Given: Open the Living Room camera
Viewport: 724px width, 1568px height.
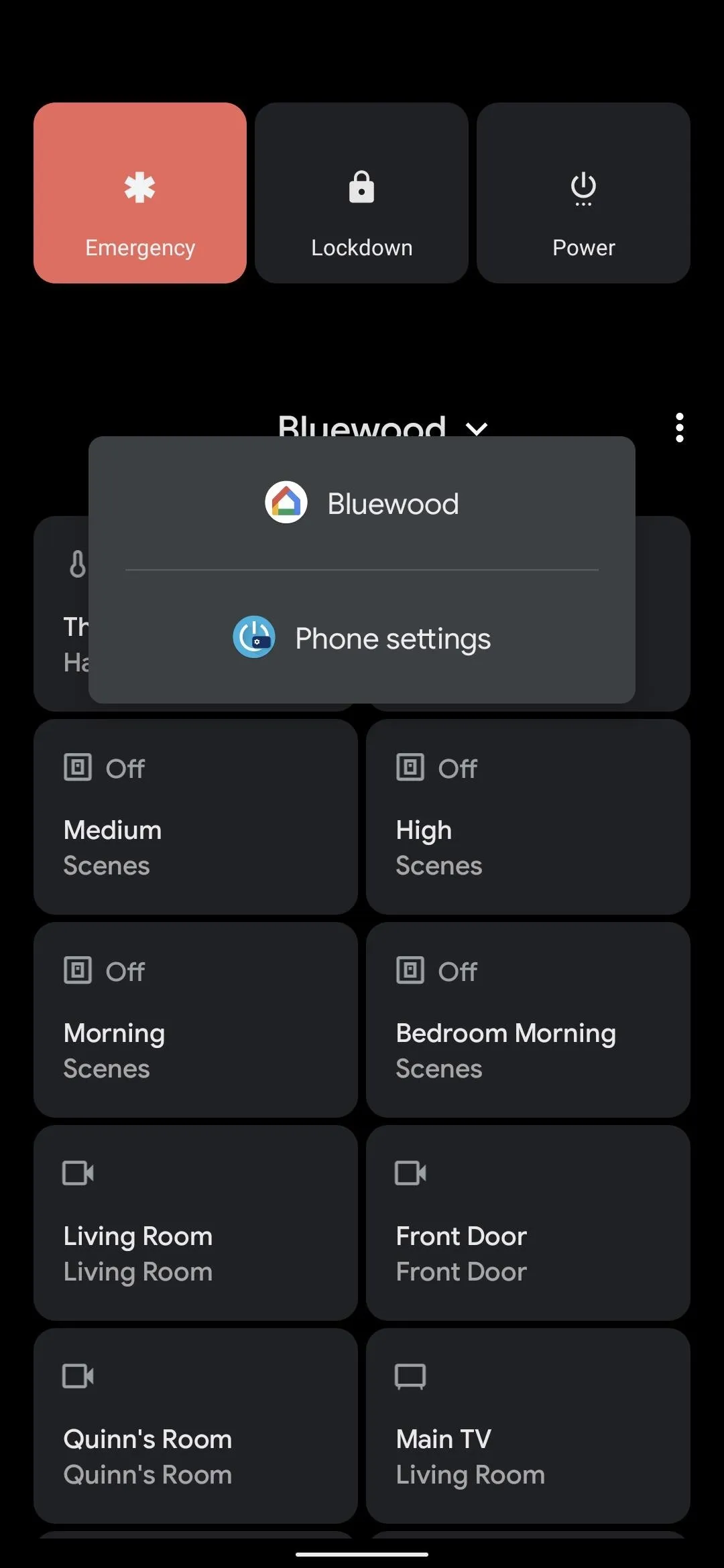Looking at the screenshot, I should [x=195, y=1222].
